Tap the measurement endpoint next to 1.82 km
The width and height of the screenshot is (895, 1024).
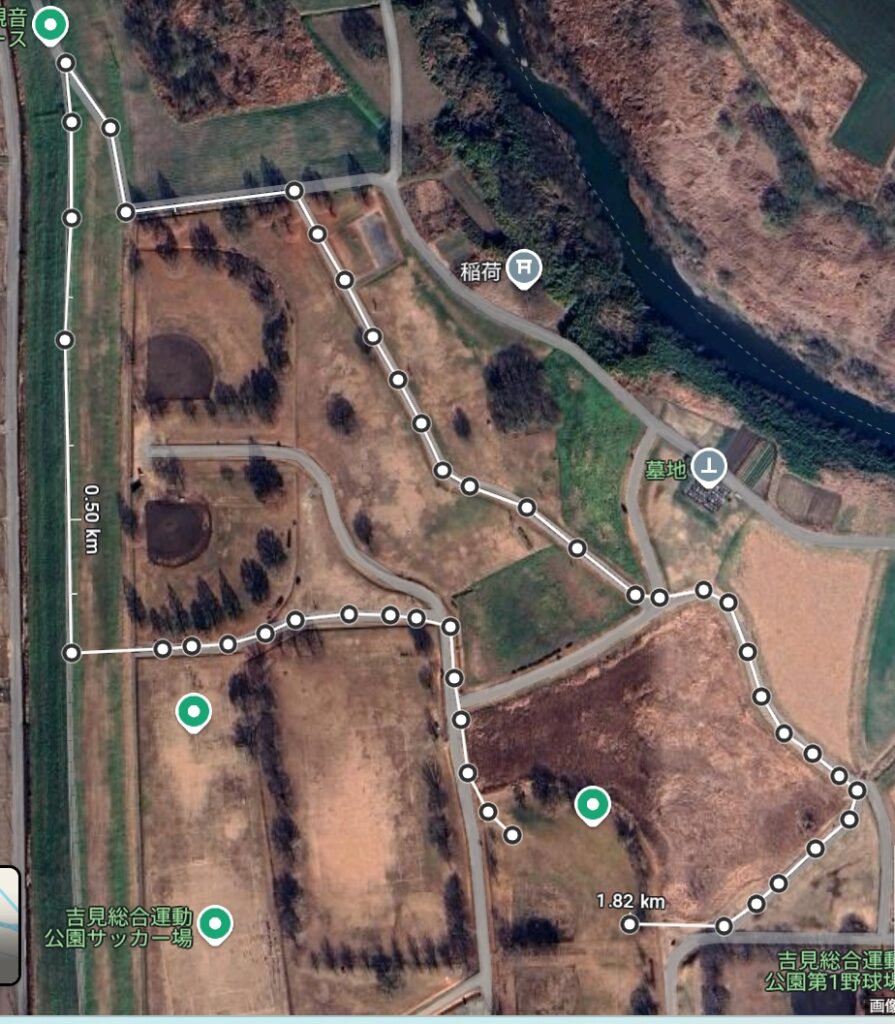(629, 925)
